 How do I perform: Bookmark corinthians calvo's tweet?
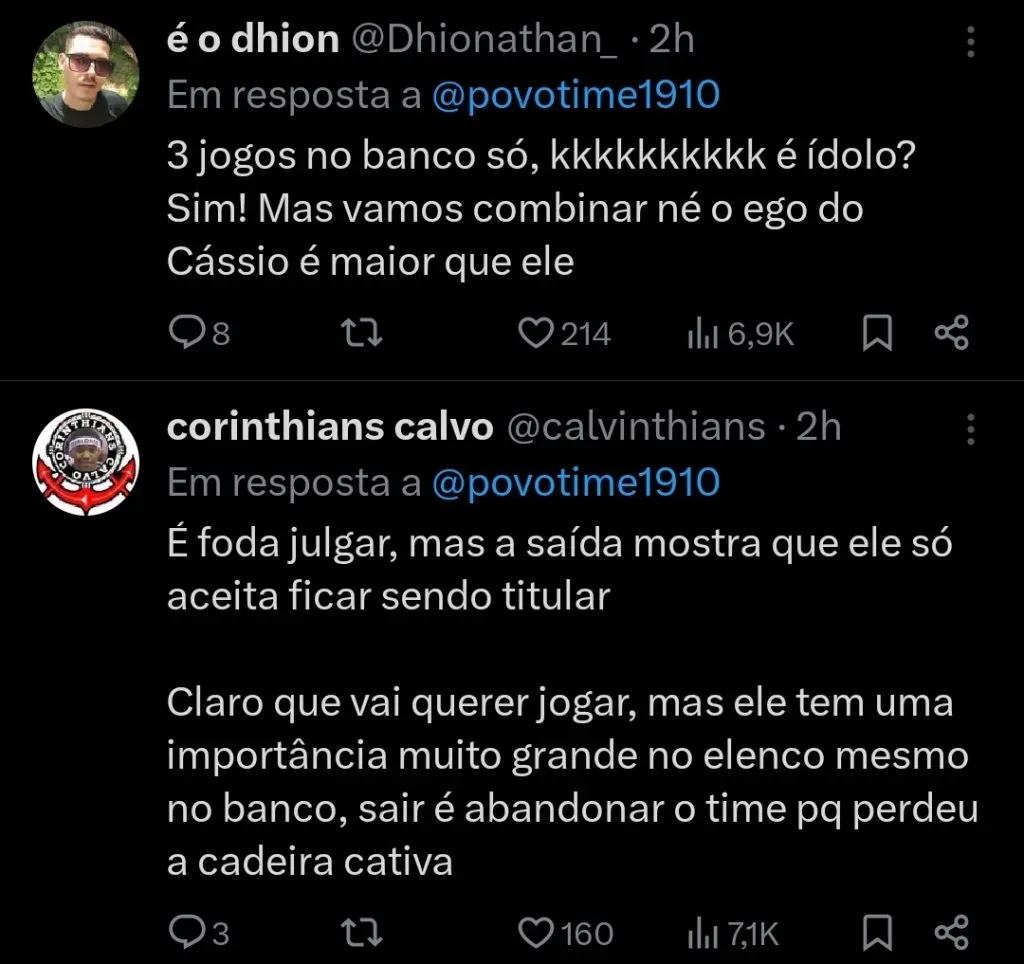pos(876,933)
